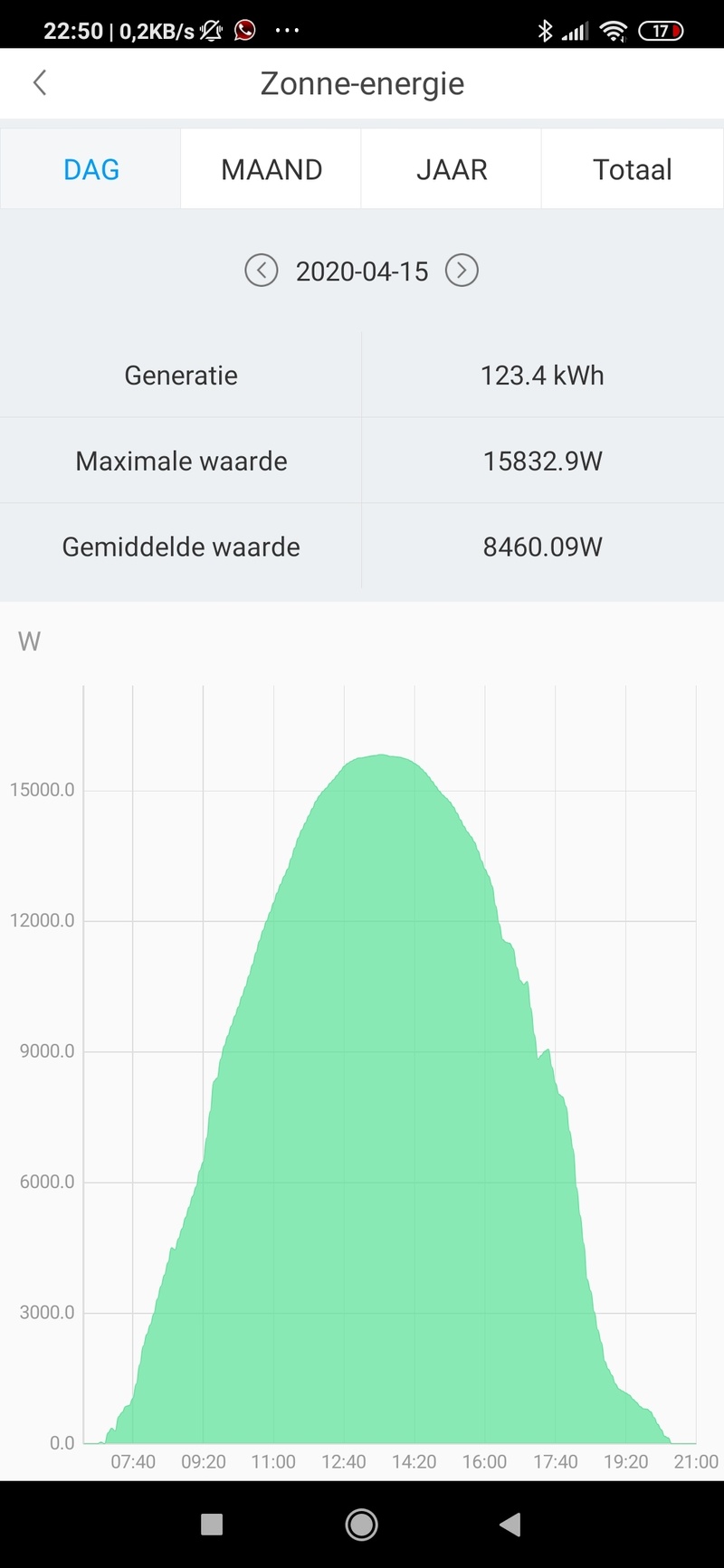This screenshot has width=724, height=1568.
Task: Switch to the MAAND tab
Action: click(271, 169)
